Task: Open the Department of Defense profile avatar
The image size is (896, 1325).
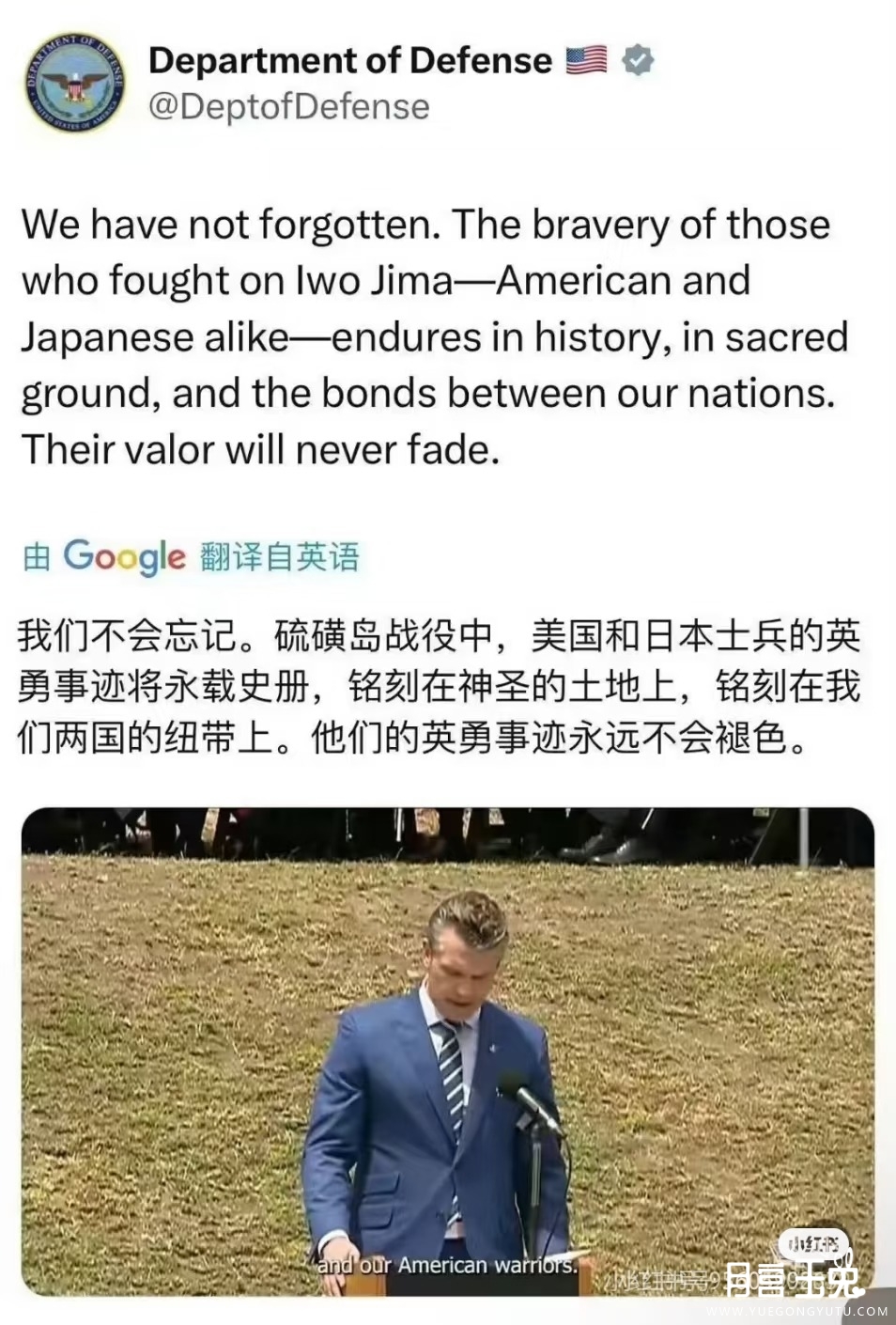Action: (74, 82)
